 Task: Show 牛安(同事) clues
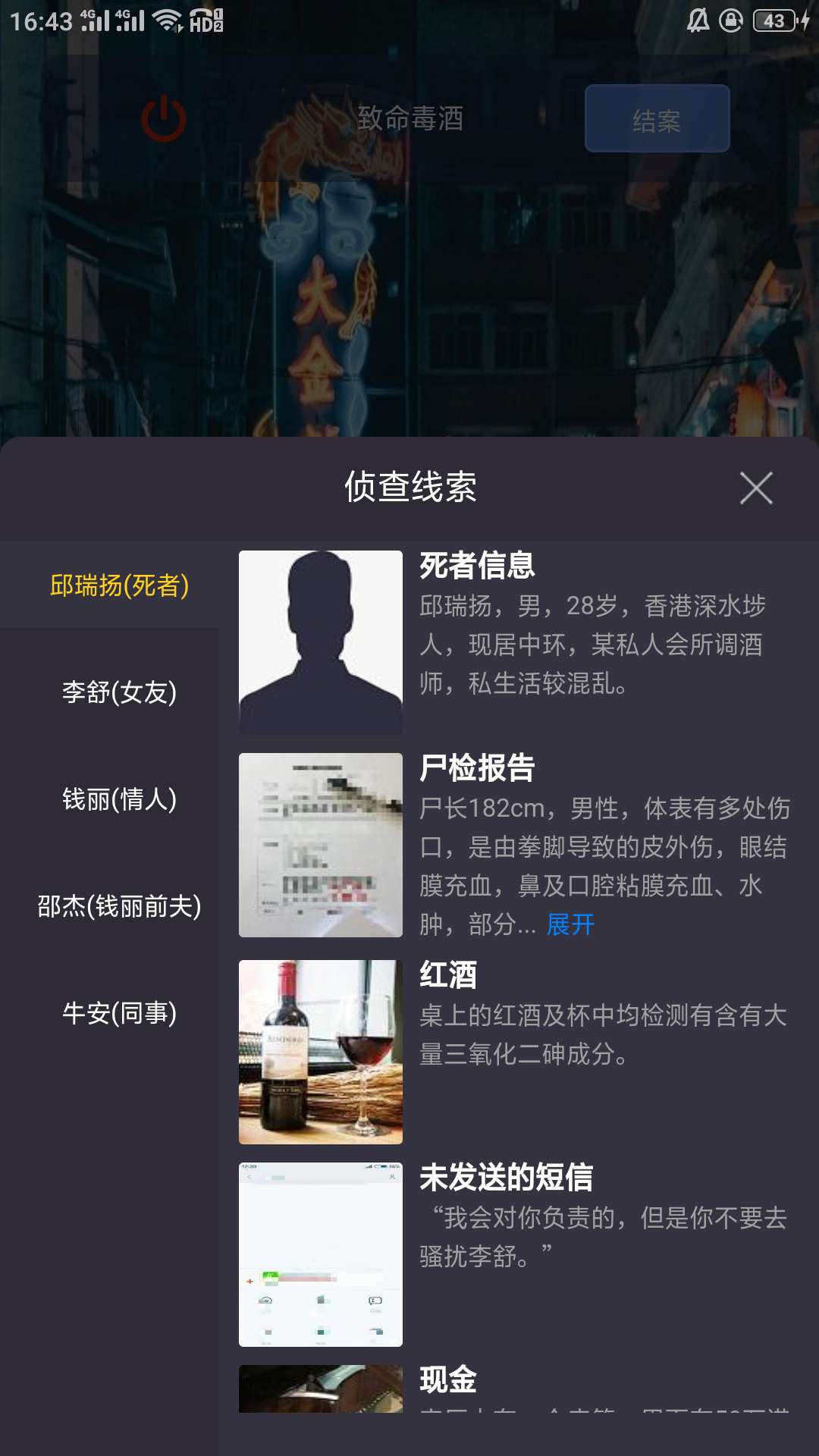pyautogui.click(x=119, y=1013)
